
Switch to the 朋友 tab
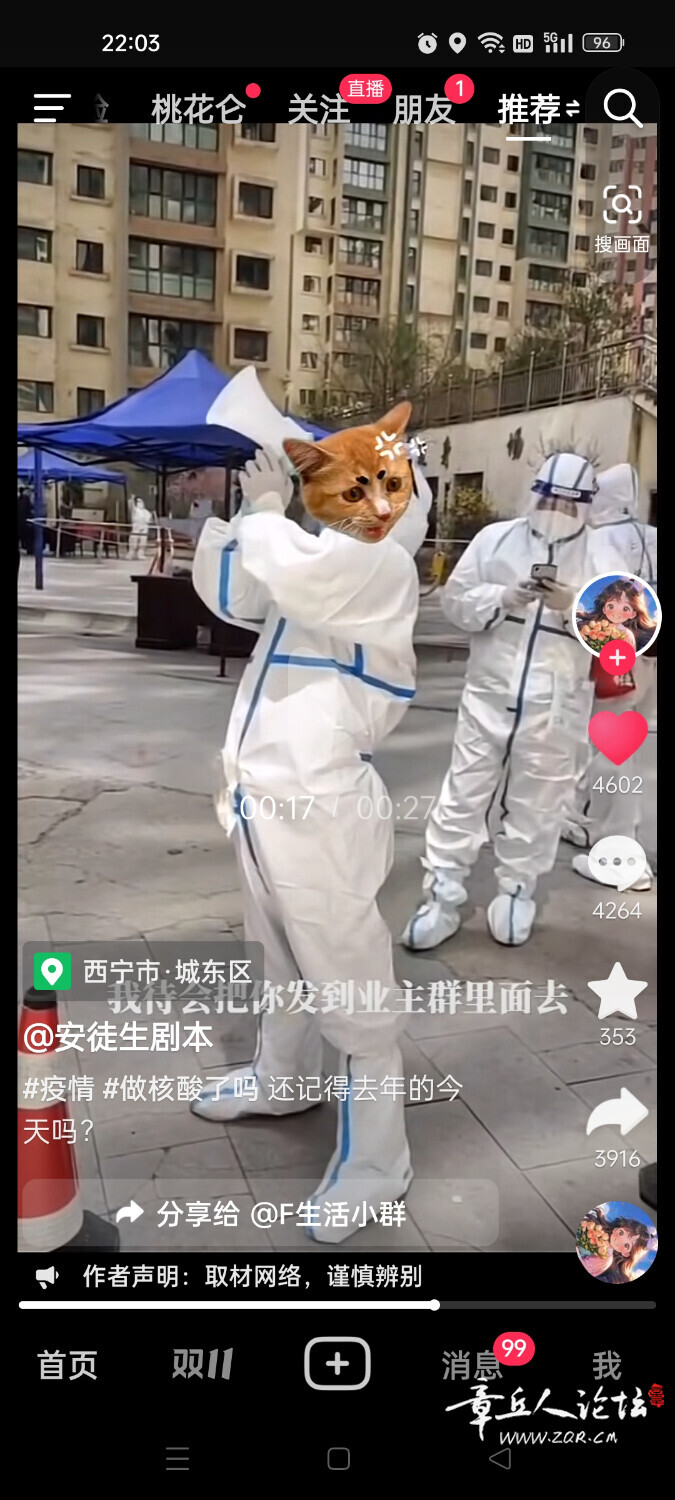(424, 110)
